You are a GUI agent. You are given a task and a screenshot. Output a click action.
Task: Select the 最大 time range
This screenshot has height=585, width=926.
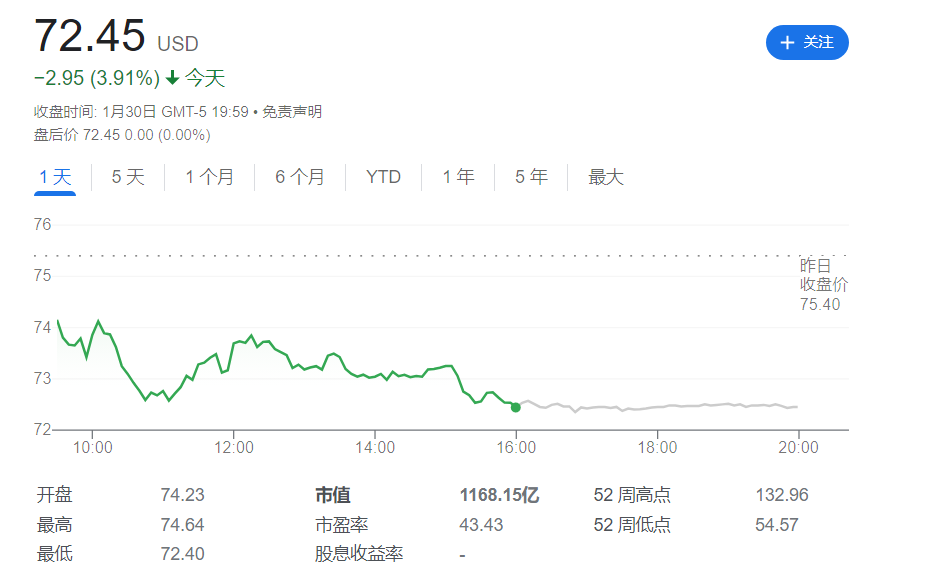click(x=606, y=177)
